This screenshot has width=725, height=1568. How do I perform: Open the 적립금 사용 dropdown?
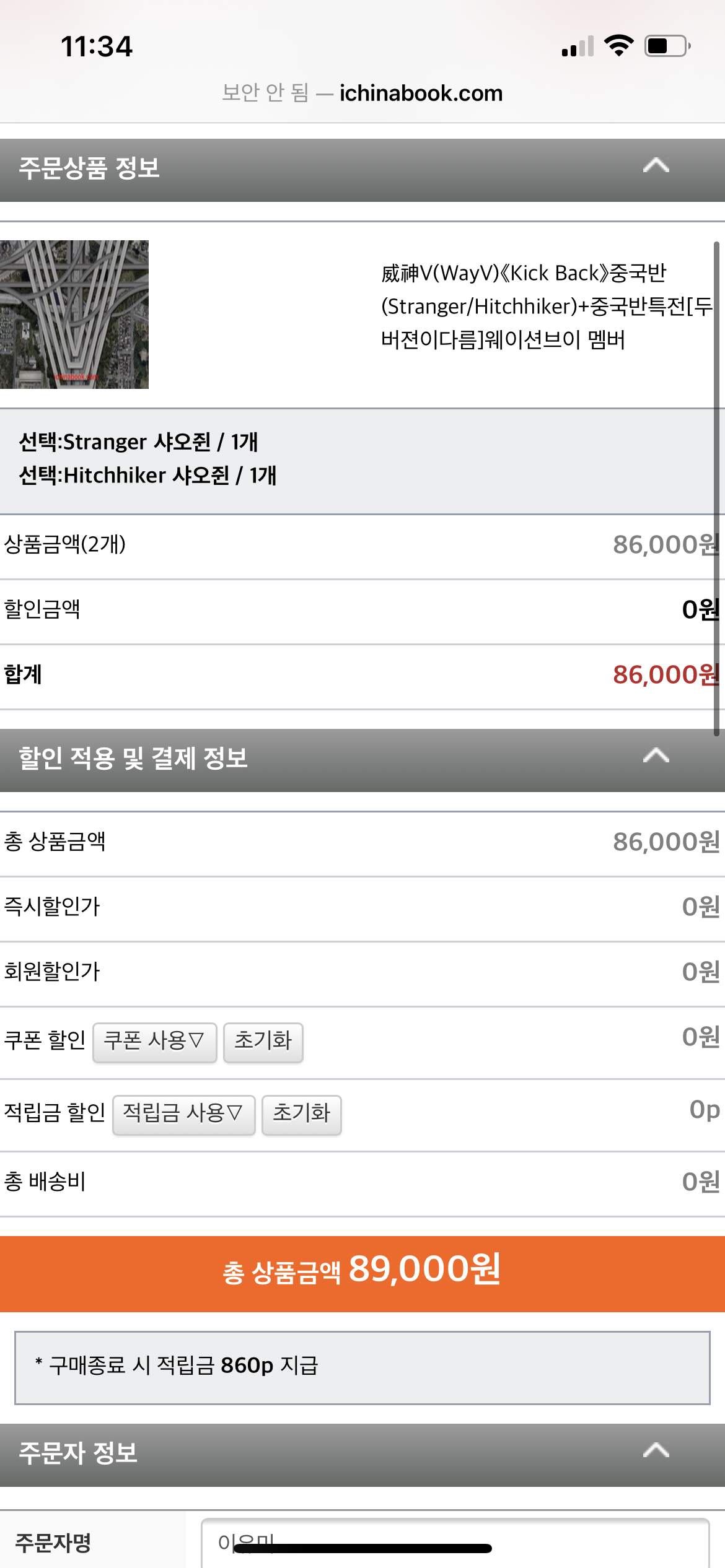tap(183, 1113)
